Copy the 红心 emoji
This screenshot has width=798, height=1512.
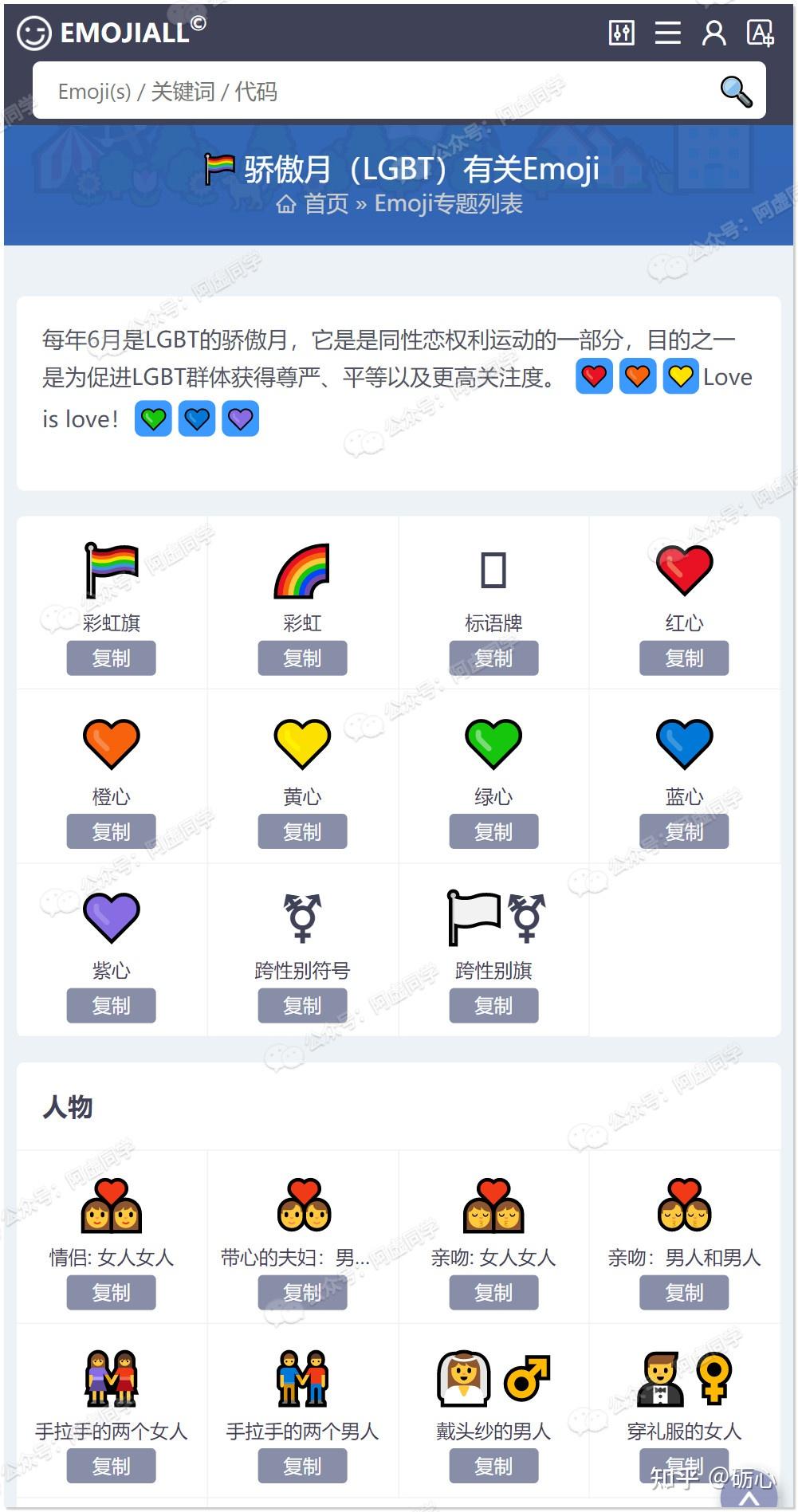[x=684, y=658]
